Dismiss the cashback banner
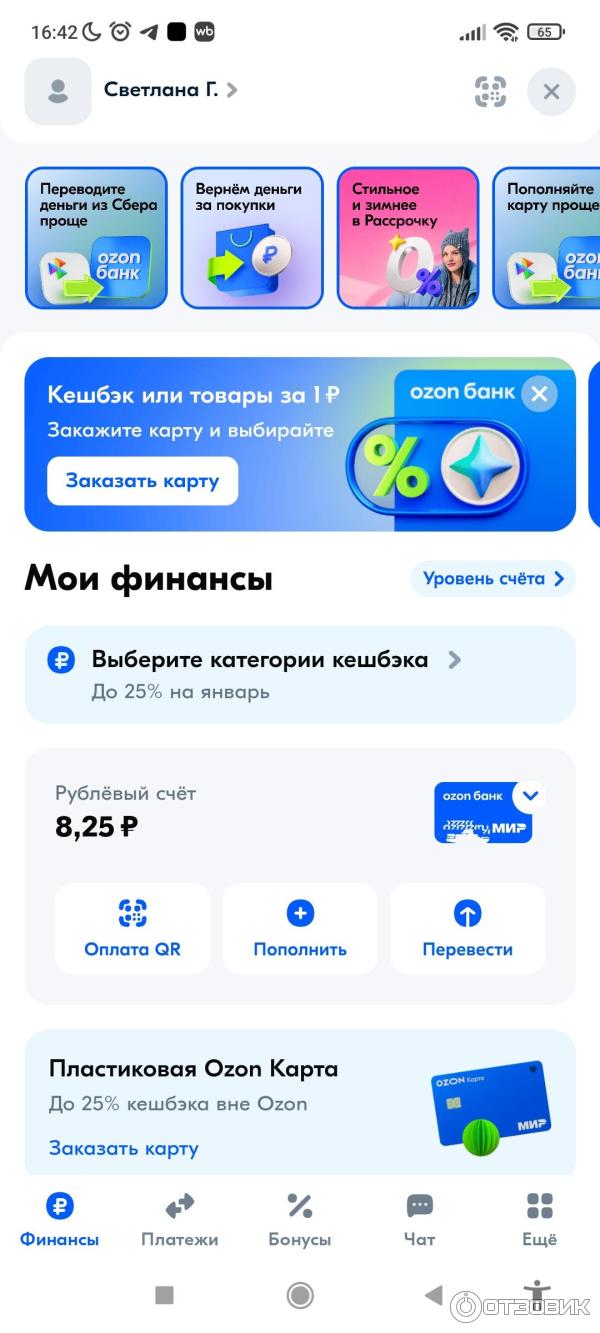This screenshot has width=600, height=1333. click(x=539, y=393)
